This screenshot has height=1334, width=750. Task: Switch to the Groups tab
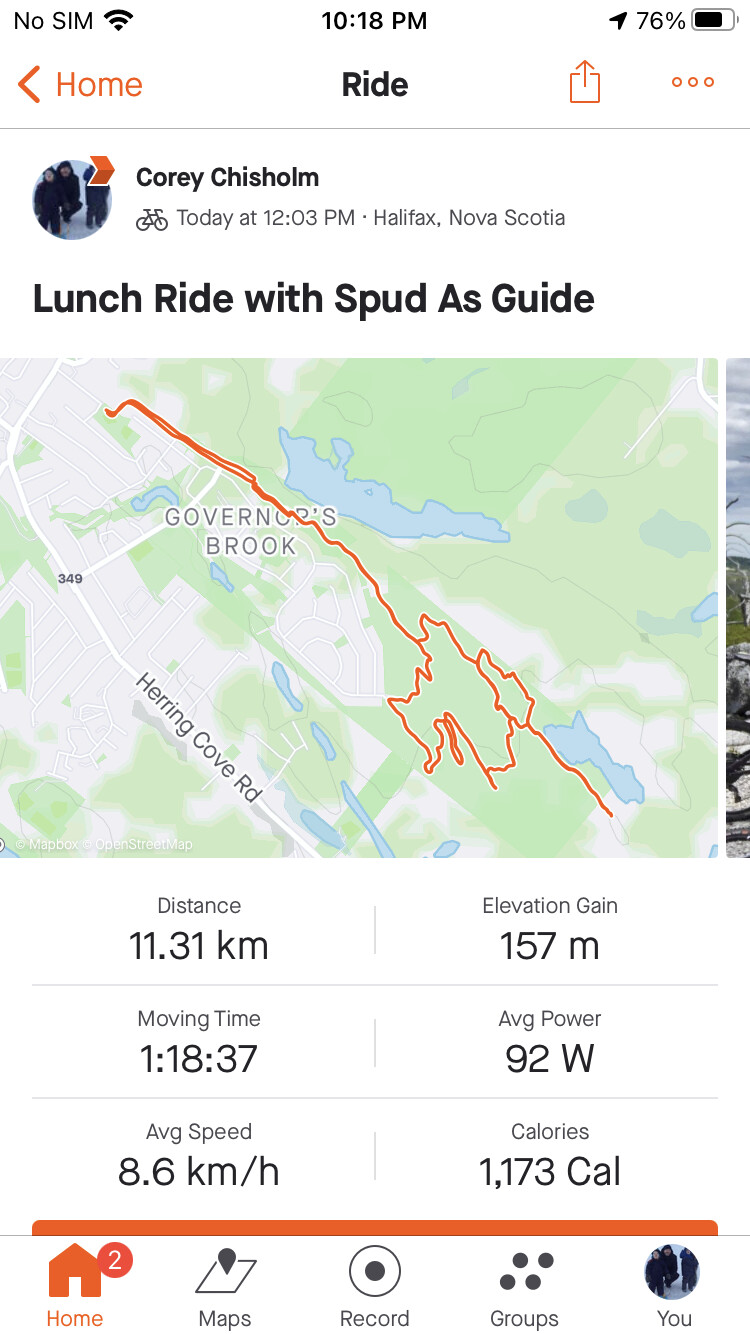tap(525, 1286)
